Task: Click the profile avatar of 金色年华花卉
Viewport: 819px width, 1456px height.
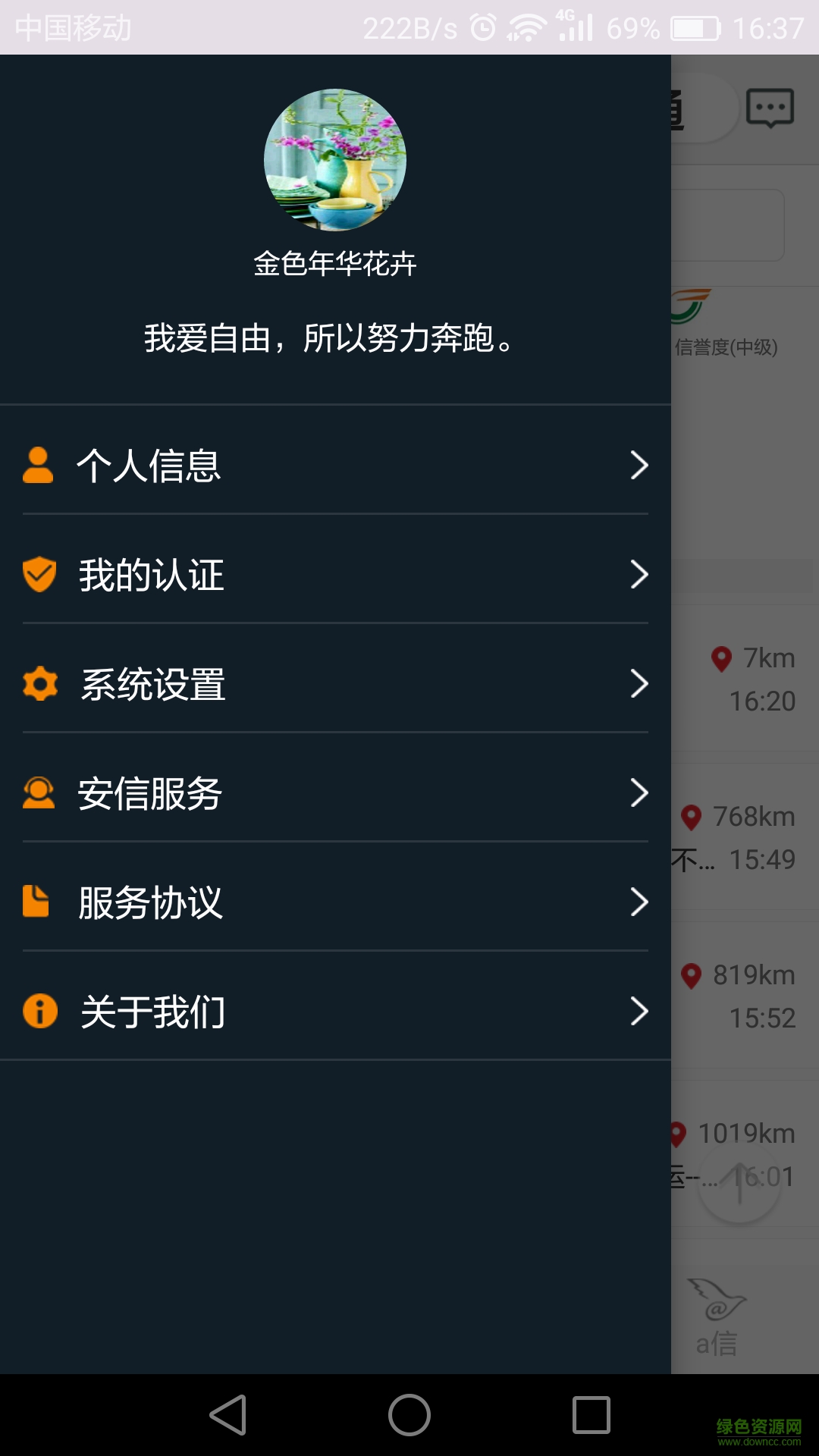Action: click(336, 160)
